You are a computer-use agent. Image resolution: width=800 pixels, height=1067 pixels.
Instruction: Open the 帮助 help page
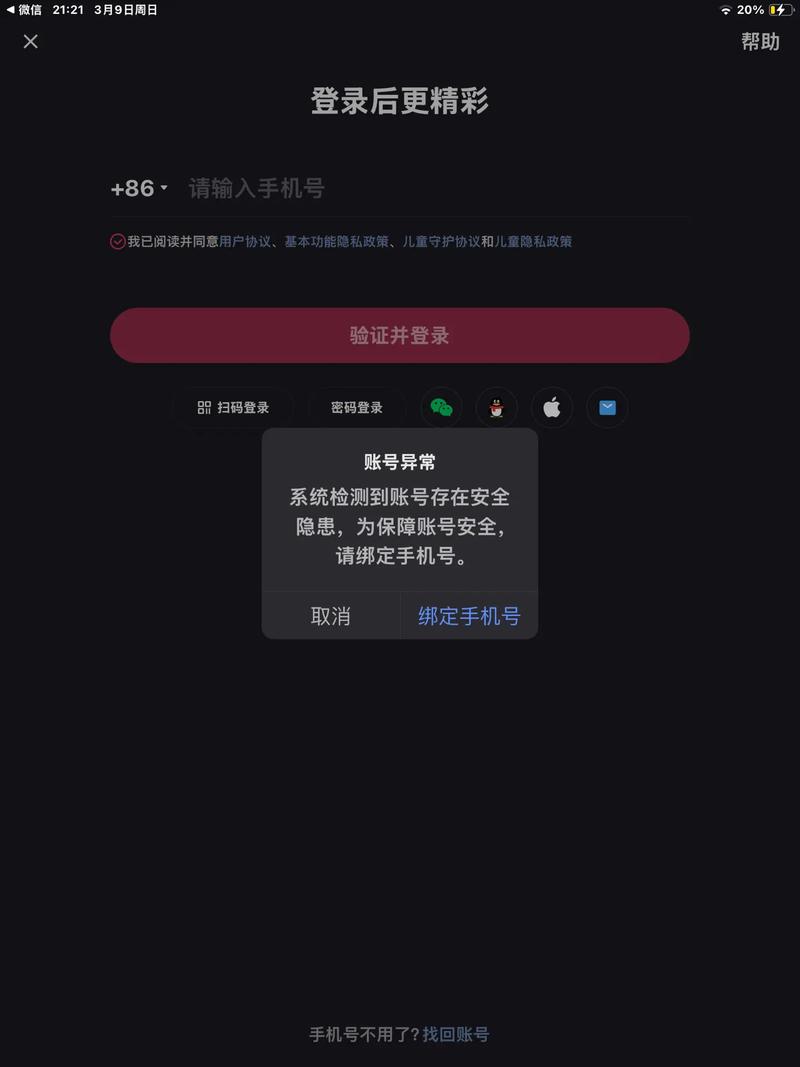click(760, 41)
